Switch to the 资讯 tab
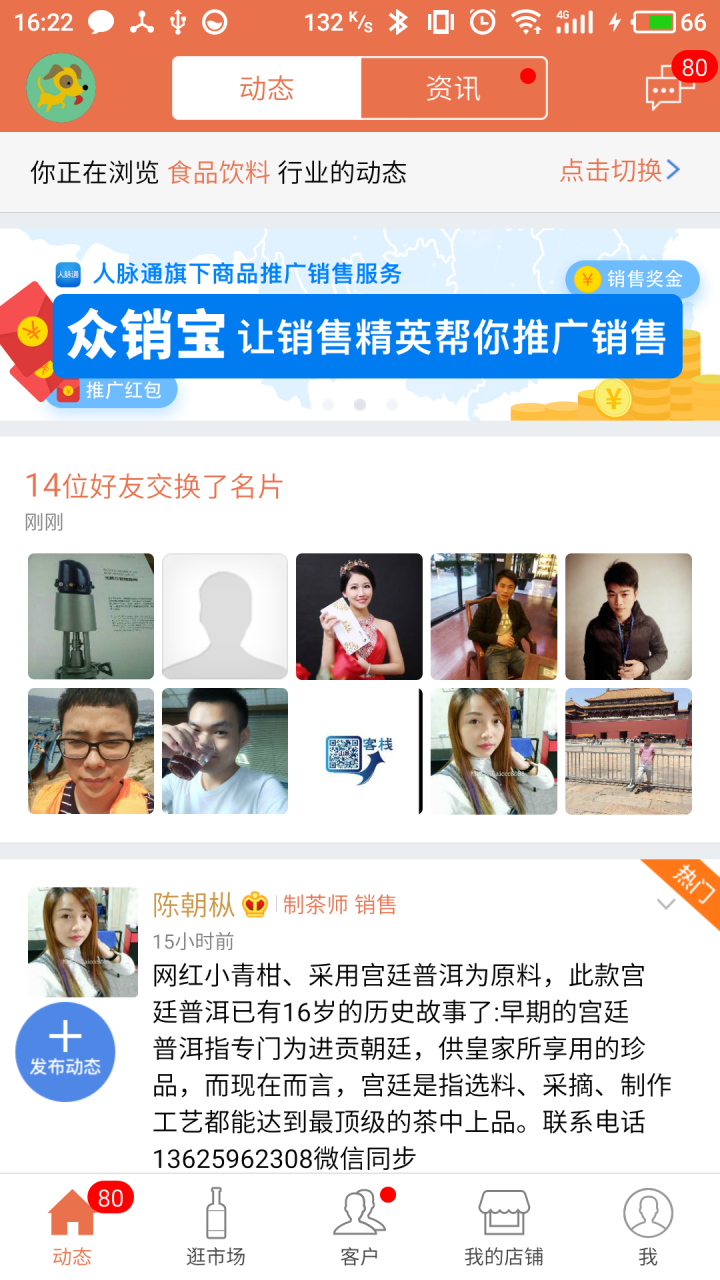Image resolution: width=720 pixels, height=1280 pixels. click(x=454, y=88)
